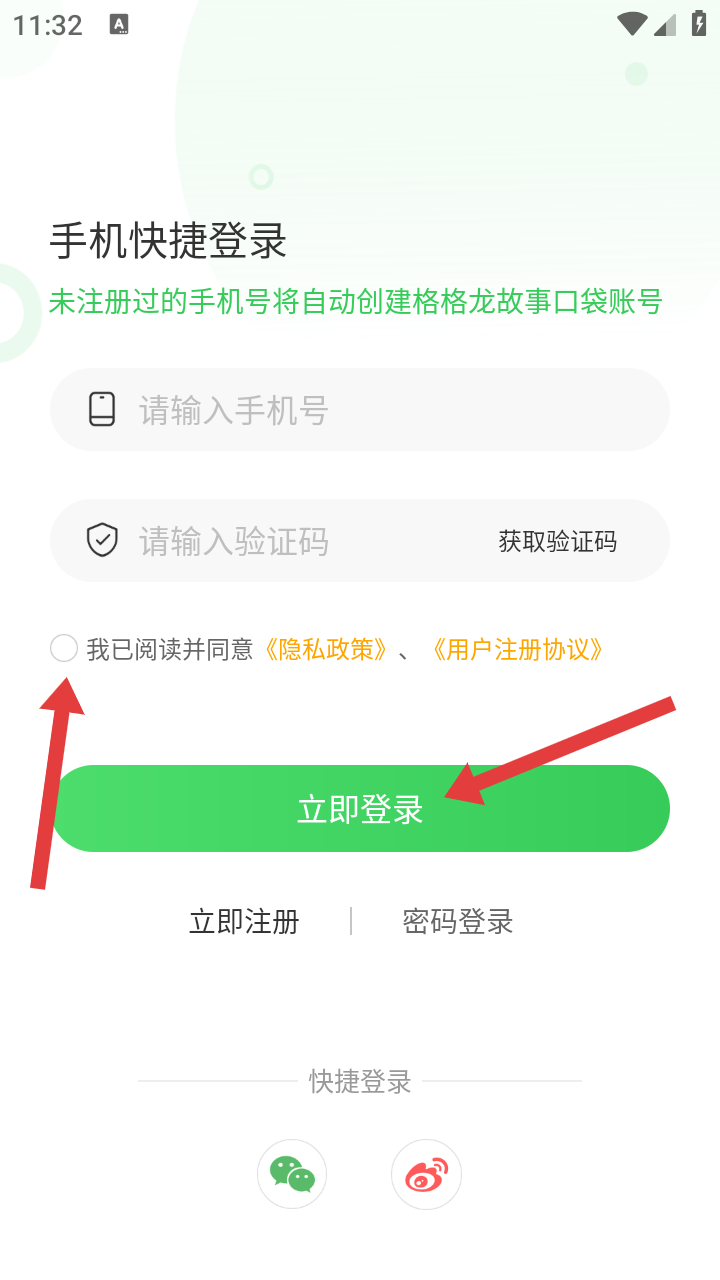Log in with the Weibo icon

426,1174
